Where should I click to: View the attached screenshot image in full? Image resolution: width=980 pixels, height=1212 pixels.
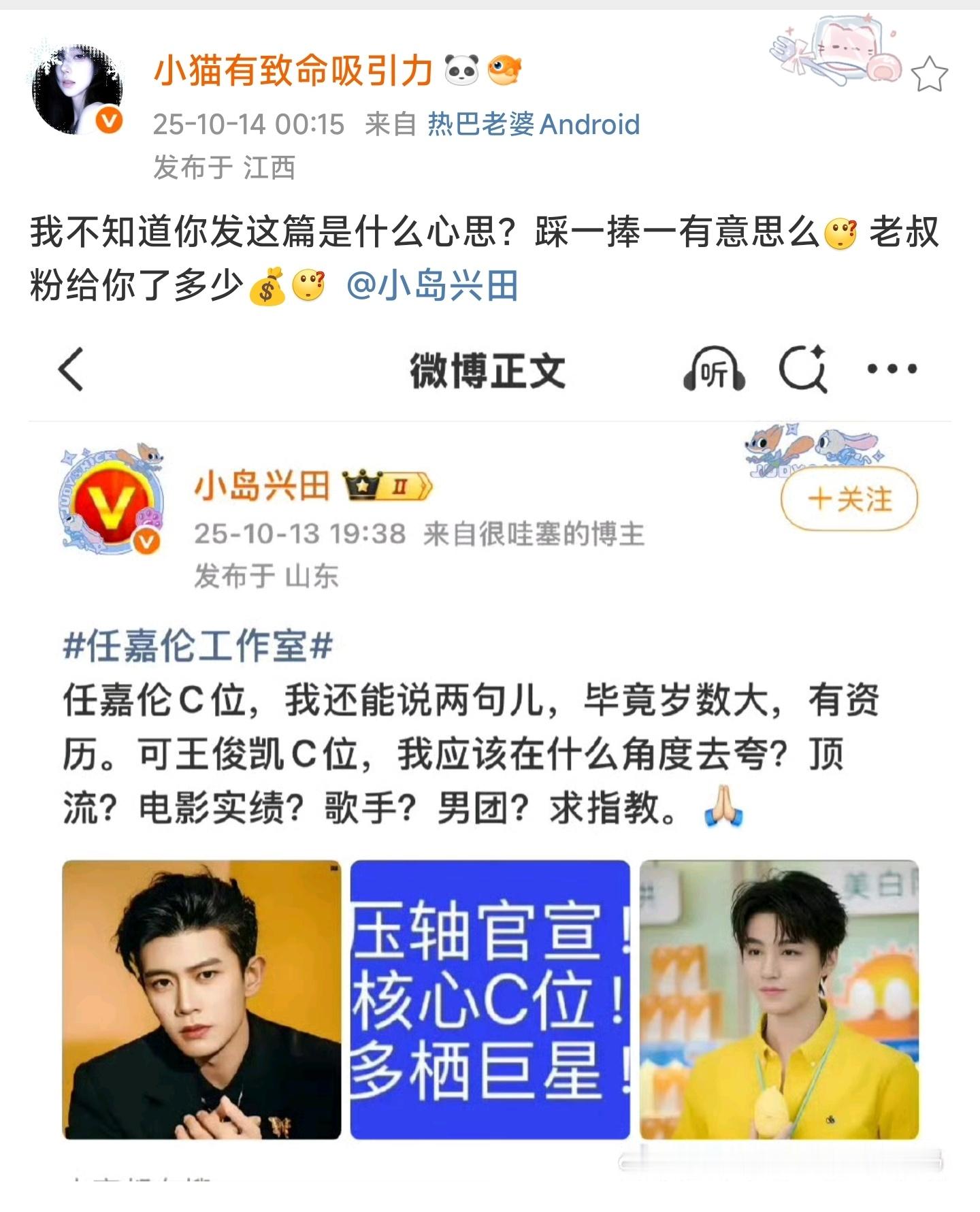click(490, 749)
